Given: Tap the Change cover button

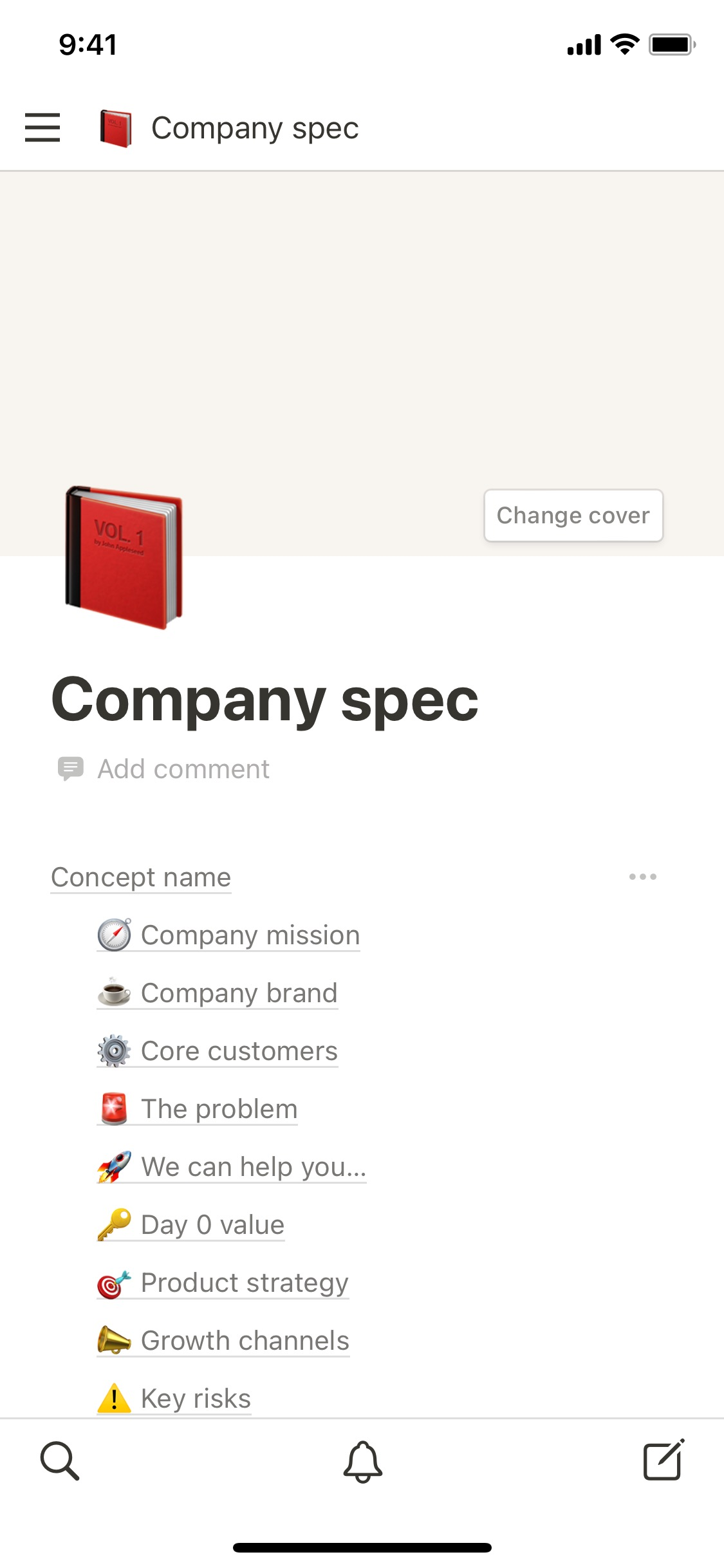Looking at the screenshot, I should [573, 516].
